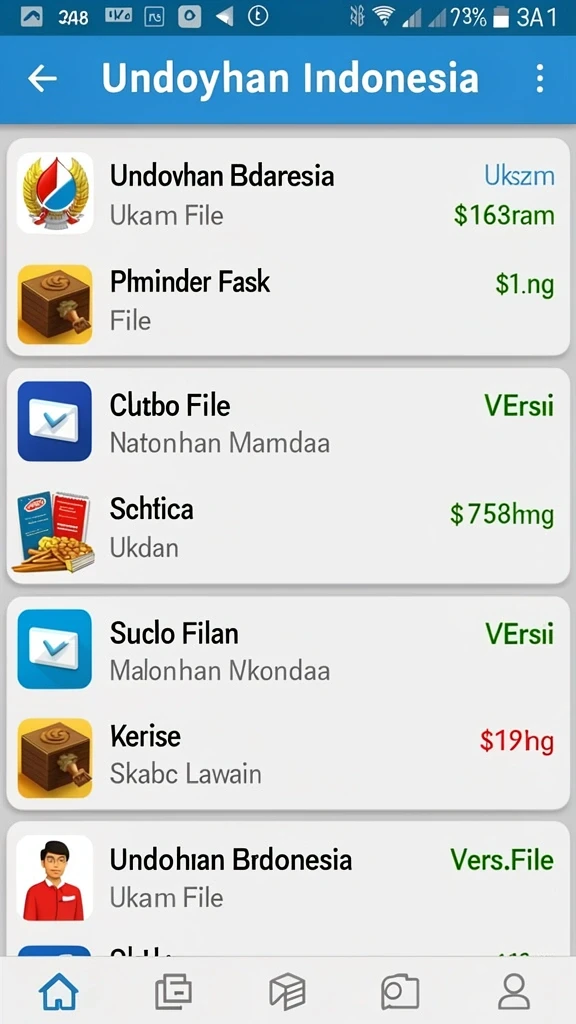Open Clutbo File entry
Viewport: 576px width, 1024px height.
coord(288,423)
